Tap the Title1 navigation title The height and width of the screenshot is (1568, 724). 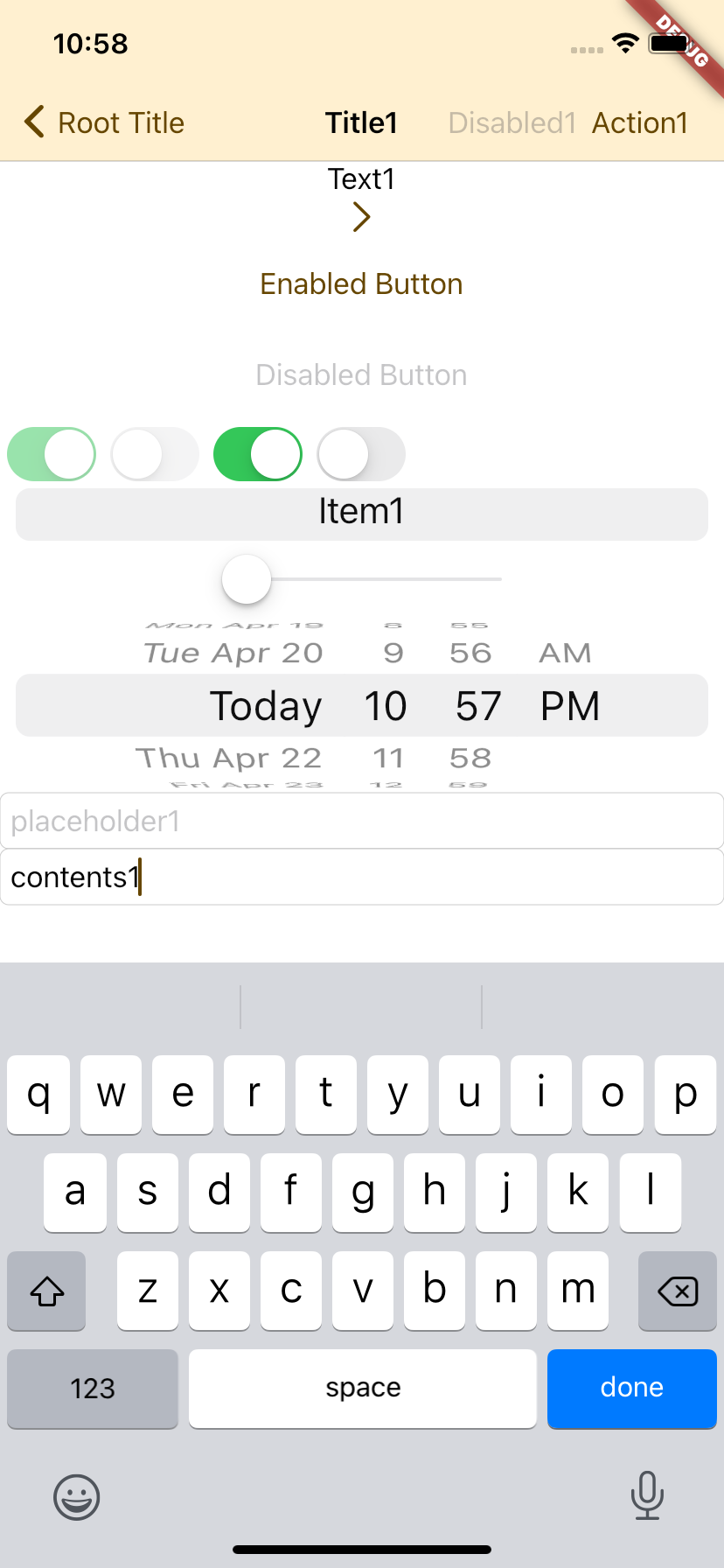361,122
